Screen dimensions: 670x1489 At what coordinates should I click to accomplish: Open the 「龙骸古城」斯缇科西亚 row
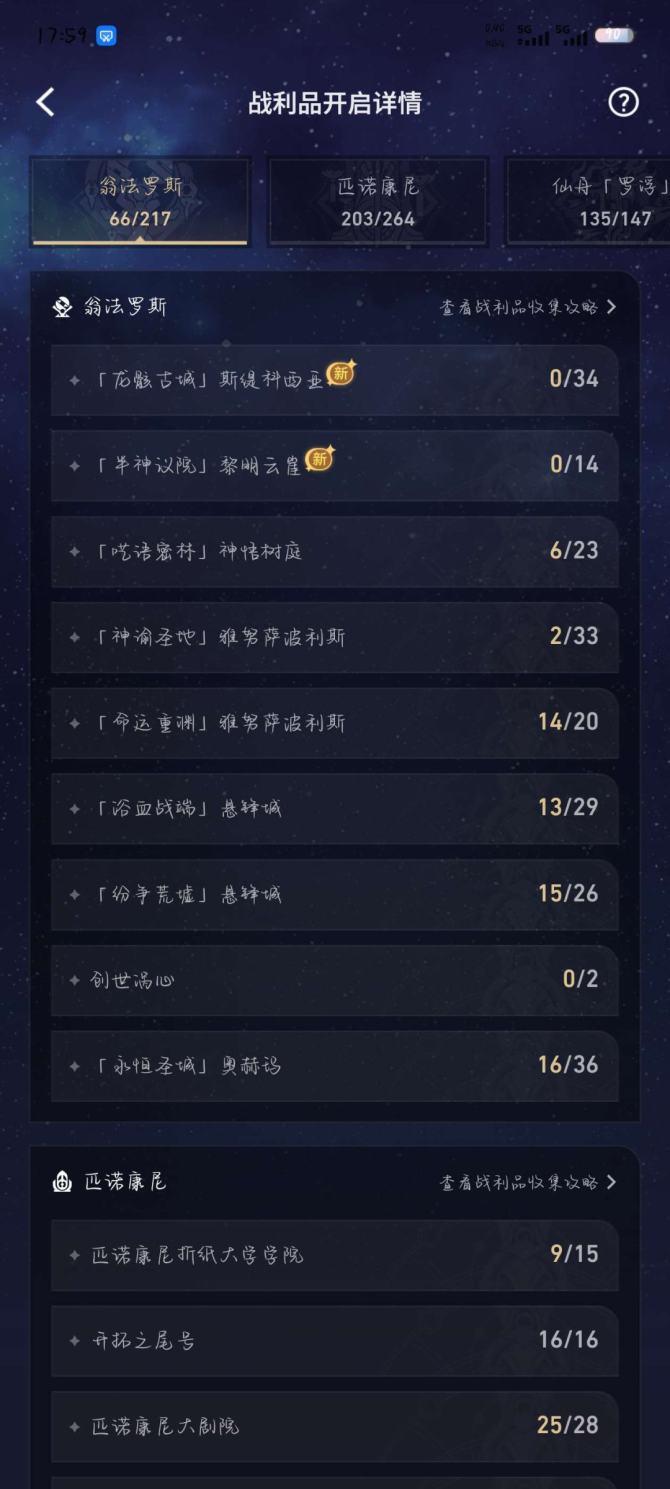point(334,379)
